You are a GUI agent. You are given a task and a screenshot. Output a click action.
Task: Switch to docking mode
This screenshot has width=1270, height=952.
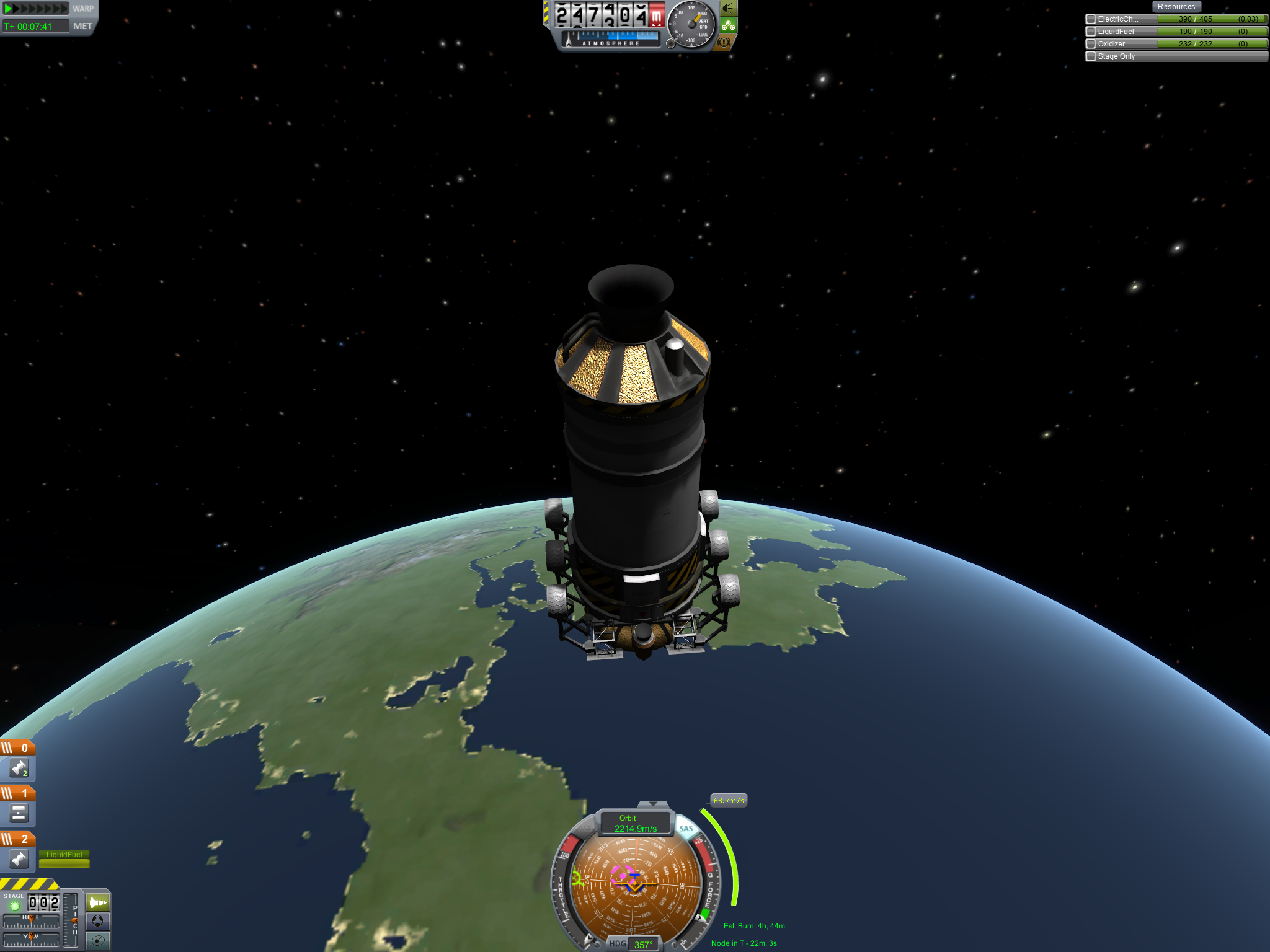tap(97, 921)
